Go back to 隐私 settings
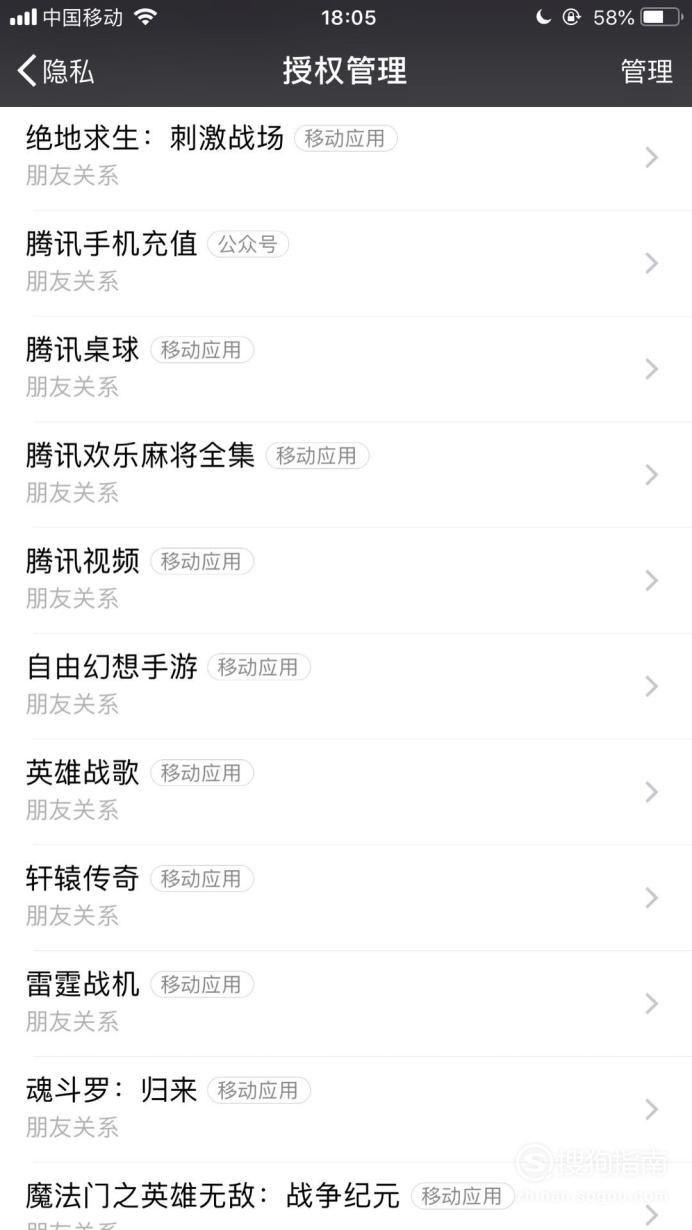The height and width of the screenshot is (1230, 692). coord(56,71)
